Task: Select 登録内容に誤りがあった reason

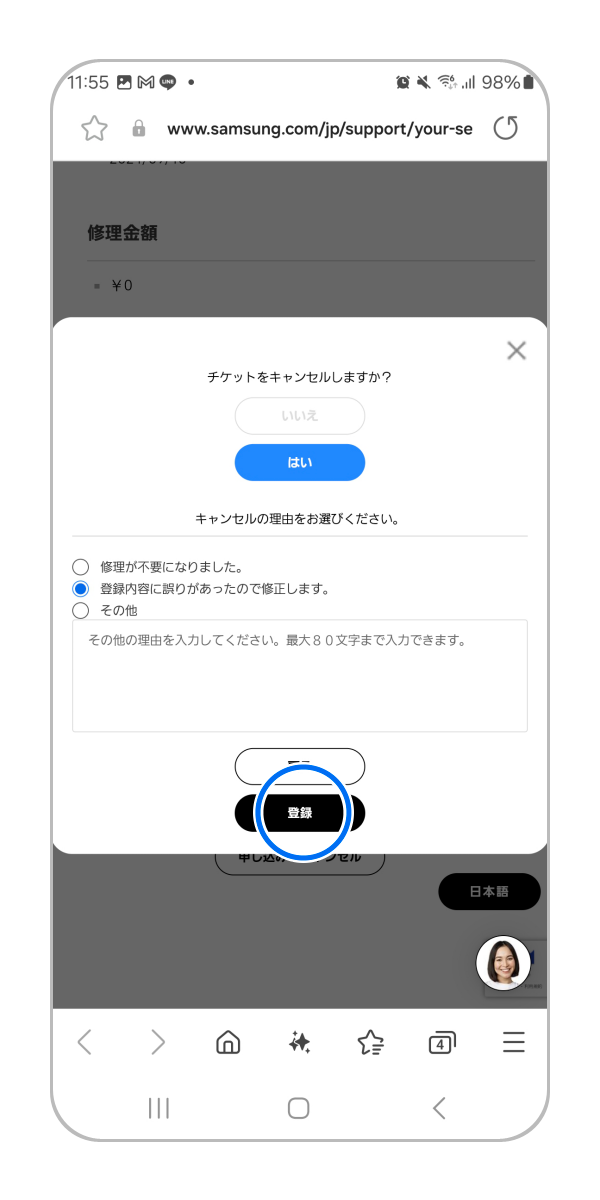Action: coord(81,589)
